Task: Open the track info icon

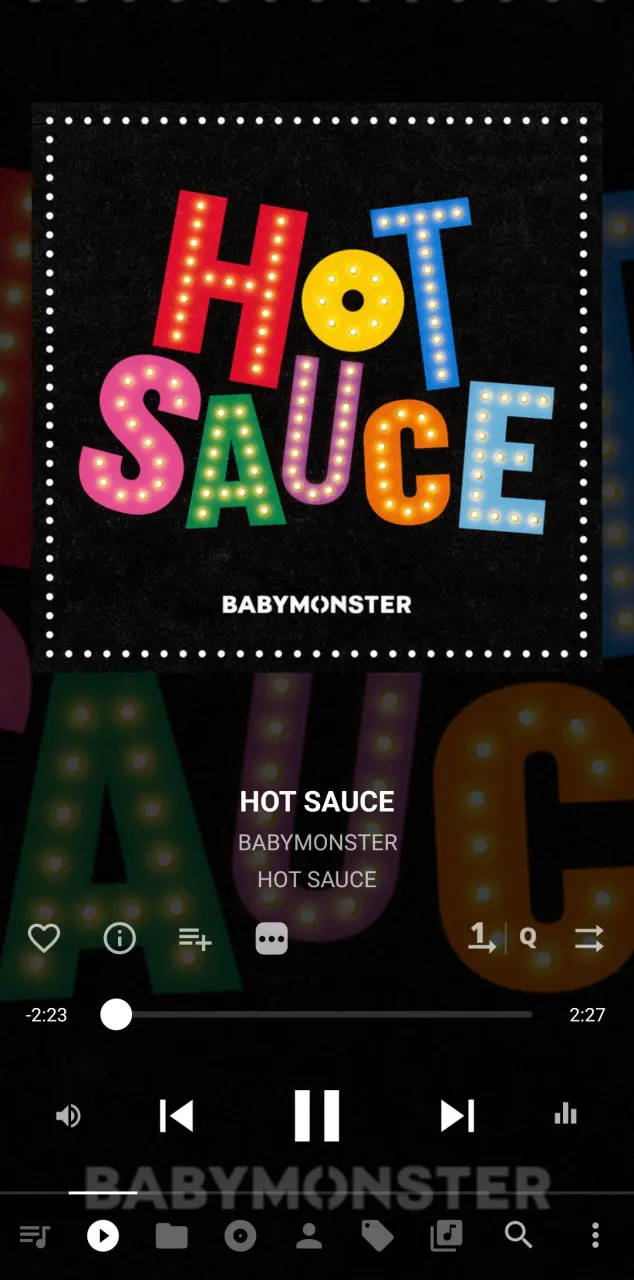Action: point(120,938)
